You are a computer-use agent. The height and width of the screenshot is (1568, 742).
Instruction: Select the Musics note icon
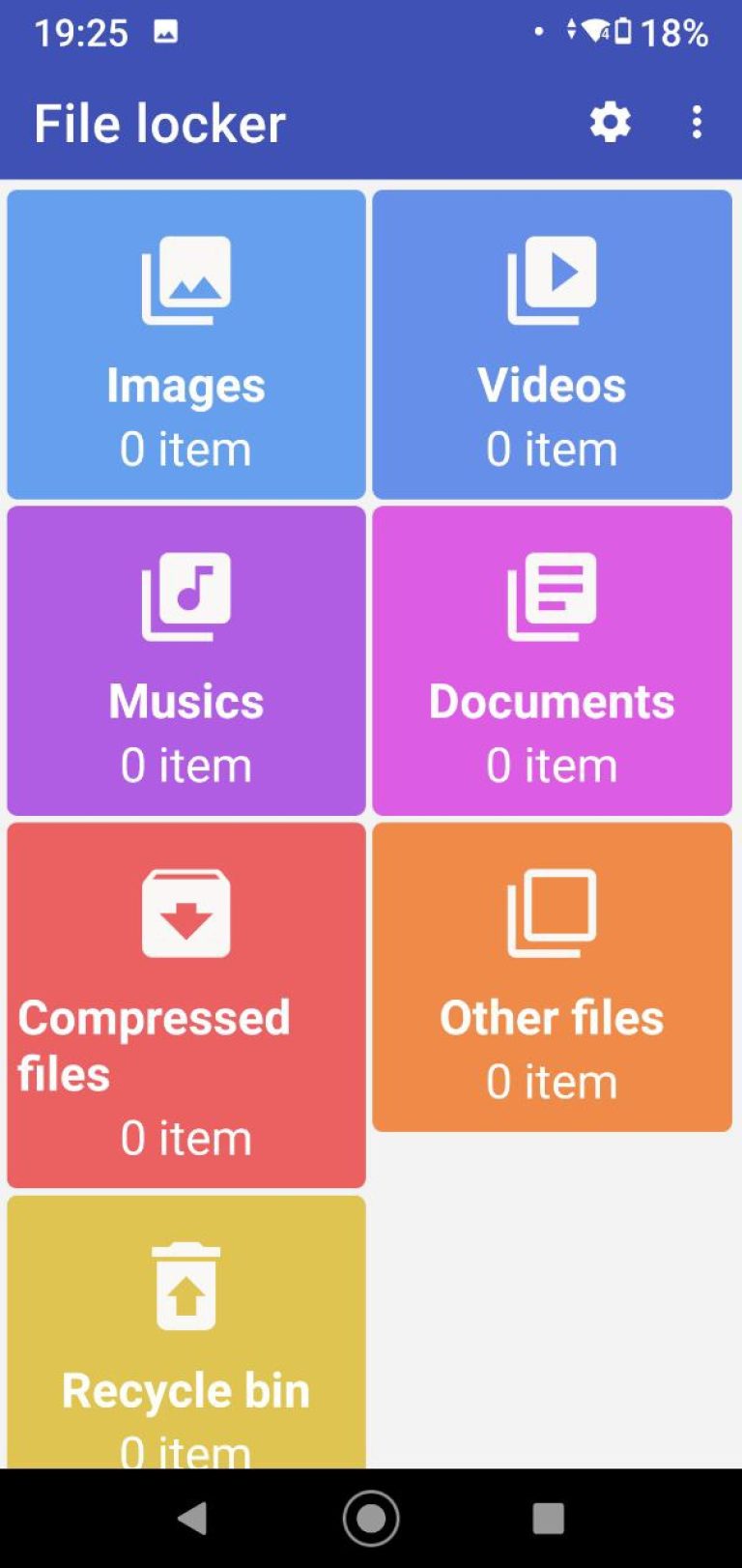click(x=185, y=593)
